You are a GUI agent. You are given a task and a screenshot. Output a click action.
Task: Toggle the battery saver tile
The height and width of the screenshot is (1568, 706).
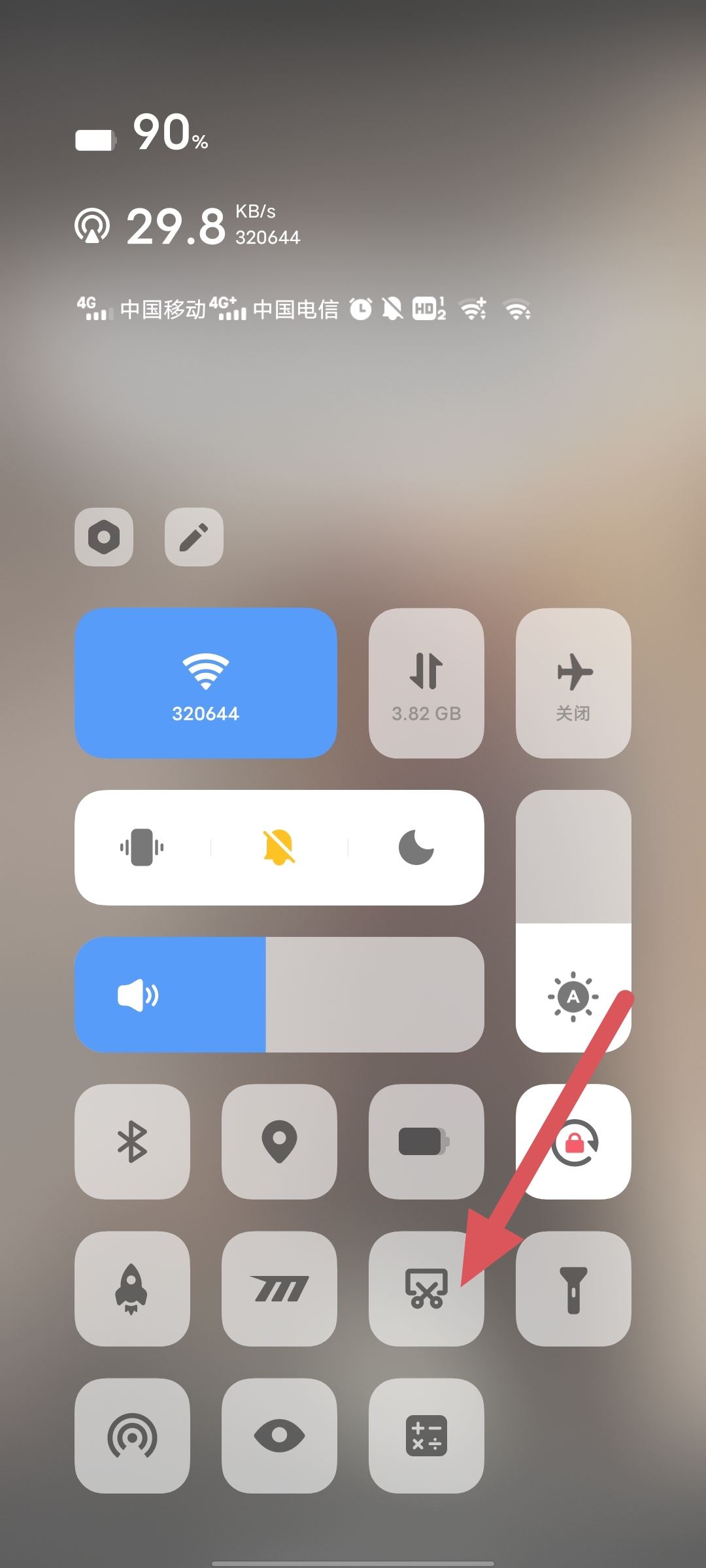coord(426,1141)
